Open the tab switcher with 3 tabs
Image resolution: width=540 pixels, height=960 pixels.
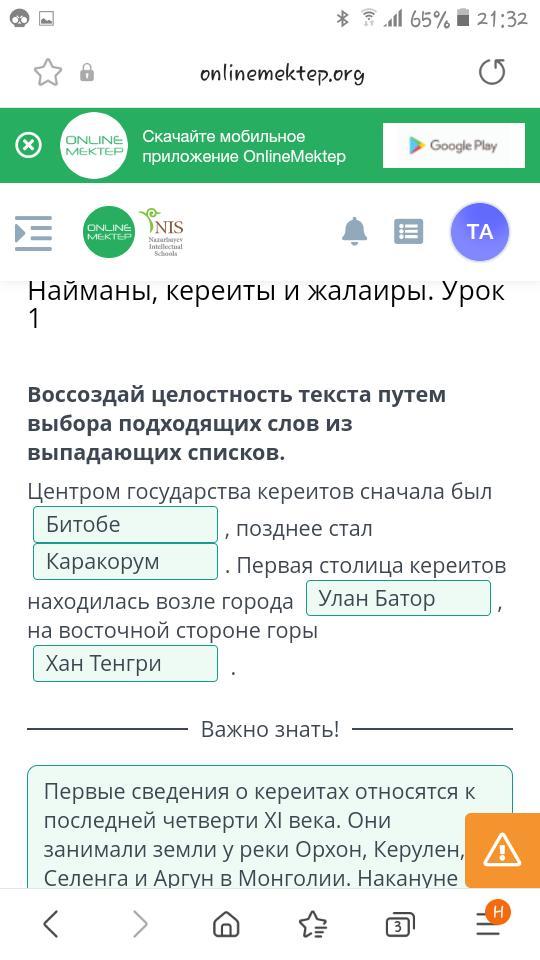click(x=400, y=925)
